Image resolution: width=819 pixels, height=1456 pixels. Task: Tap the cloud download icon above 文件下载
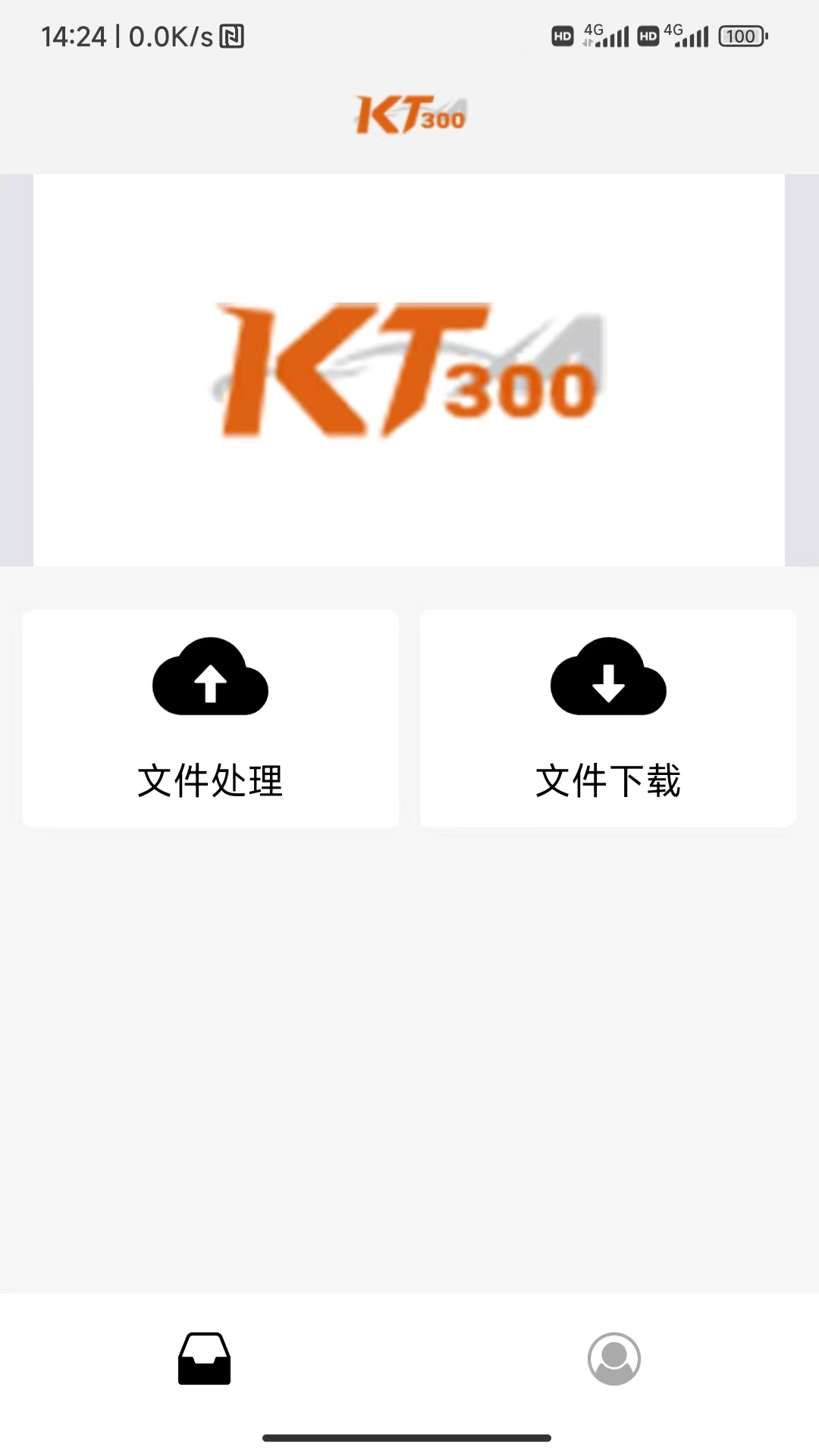pos(609,677)
